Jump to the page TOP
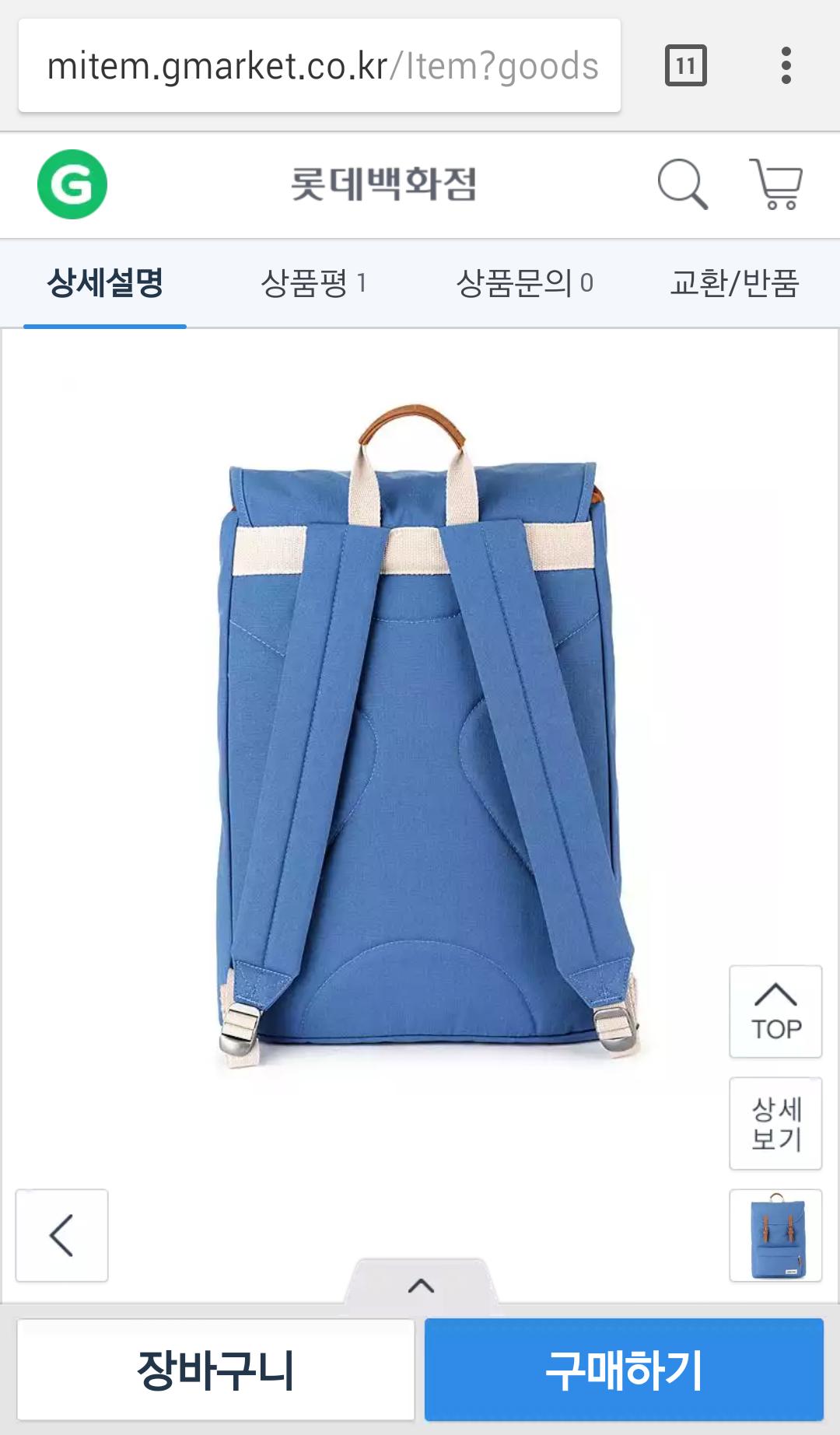 [775, 1011]
